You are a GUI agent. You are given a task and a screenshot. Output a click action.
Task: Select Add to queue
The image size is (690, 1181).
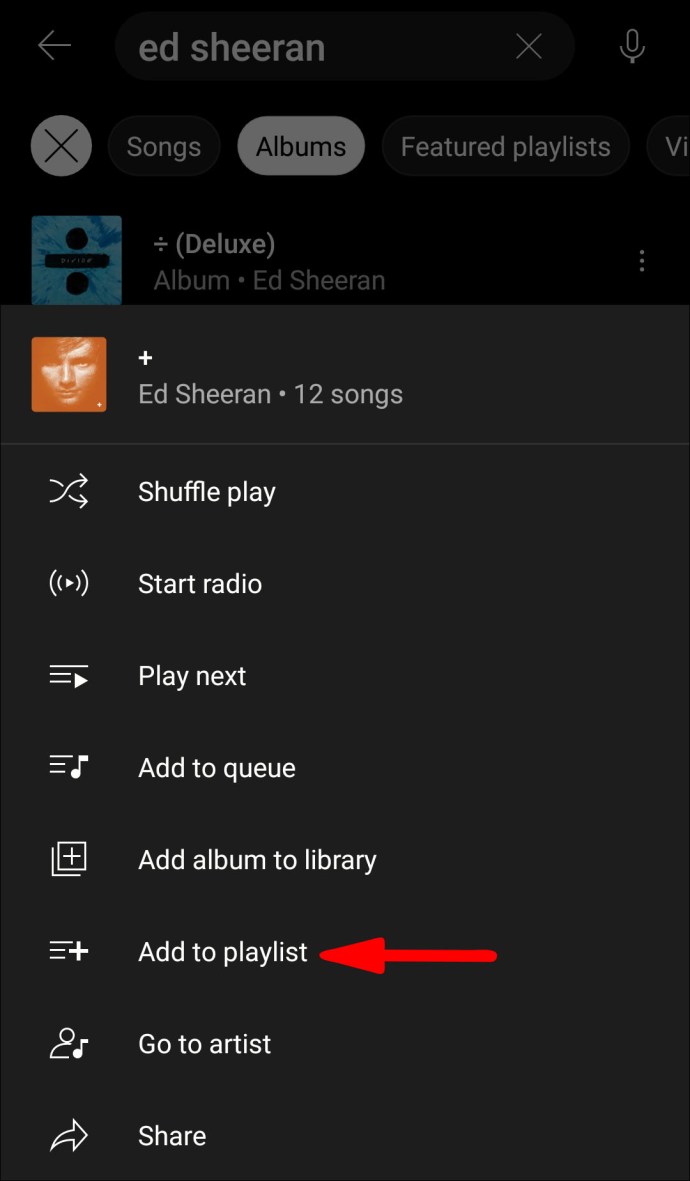click(217, 768)
